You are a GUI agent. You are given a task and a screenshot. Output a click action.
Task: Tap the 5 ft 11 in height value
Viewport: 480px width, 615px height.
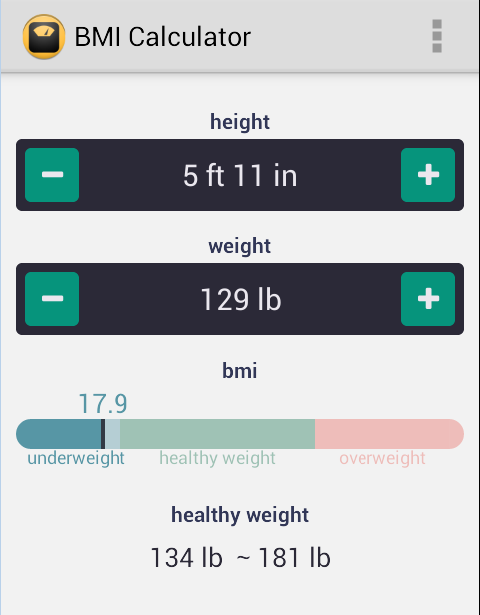pos(240,175)
